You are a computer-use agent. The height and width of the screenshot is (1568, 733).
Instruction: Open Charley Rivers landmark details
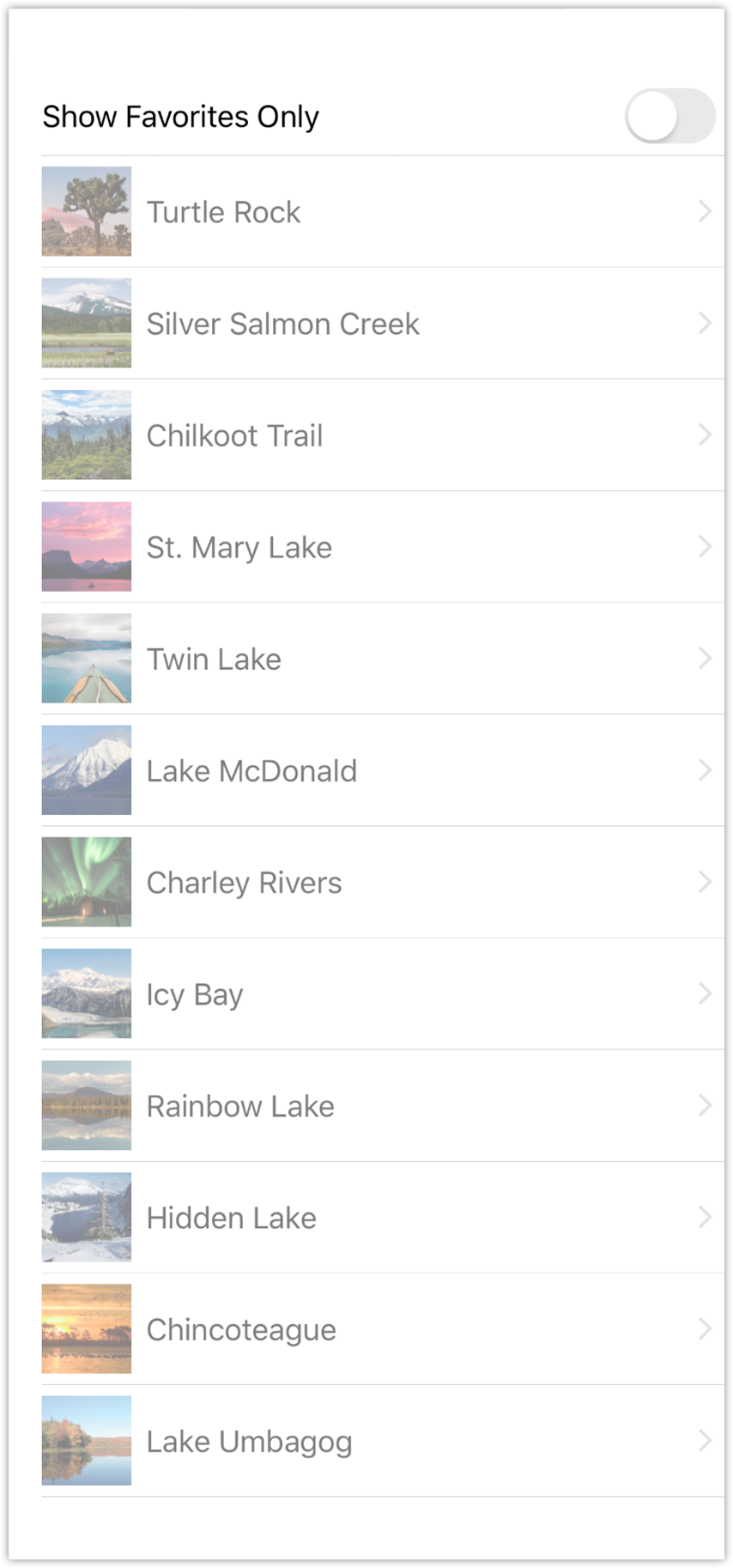coord(383,882)
